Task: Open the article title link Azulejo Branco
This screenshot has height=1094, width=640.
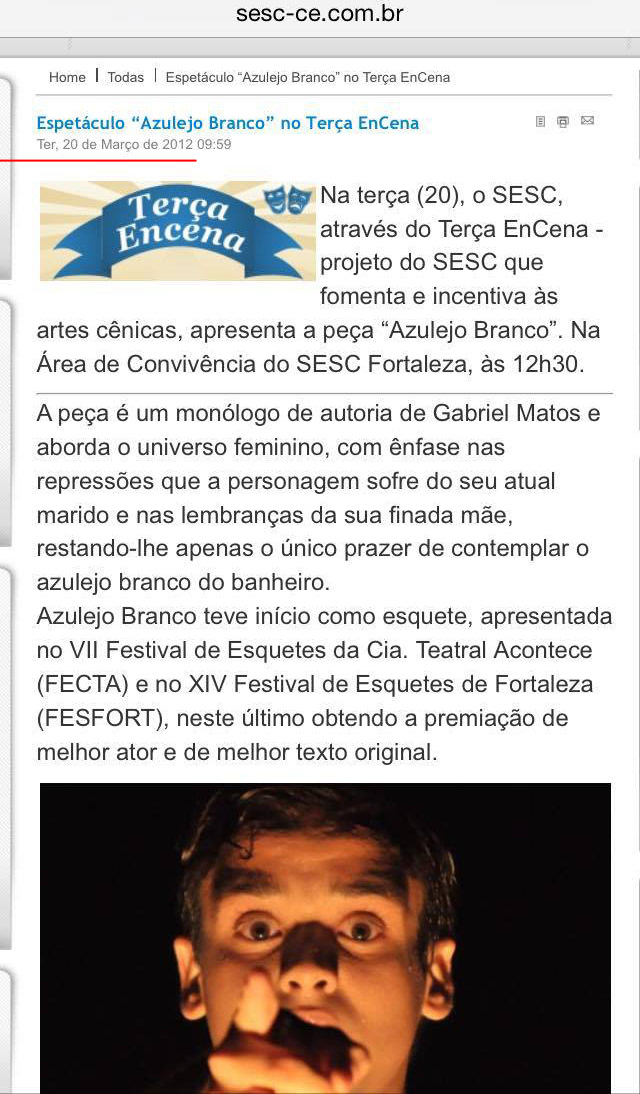Action: click(x=228, y=123)
